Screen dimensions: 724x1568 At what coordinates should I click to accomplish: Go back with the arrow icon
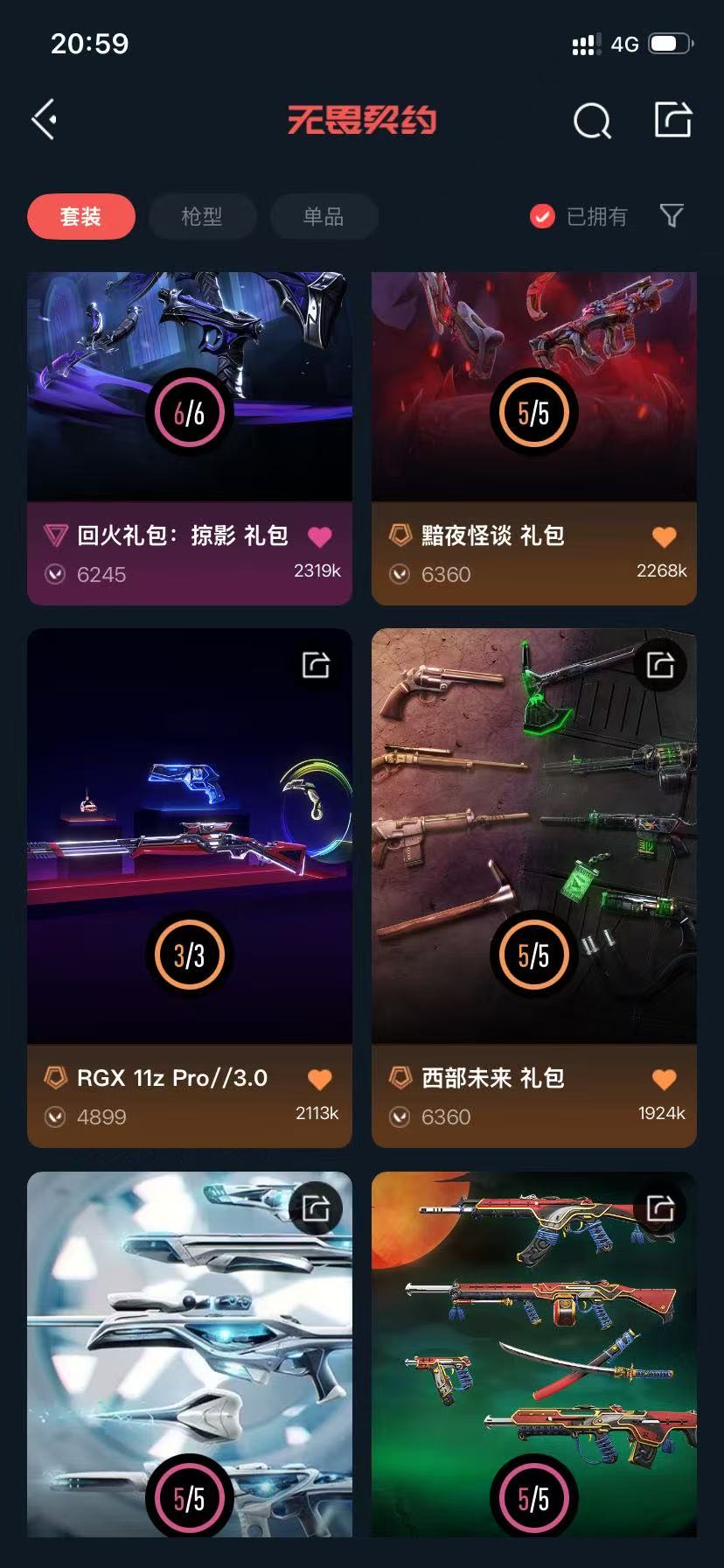pyautogui.click(x=45, y=119)
